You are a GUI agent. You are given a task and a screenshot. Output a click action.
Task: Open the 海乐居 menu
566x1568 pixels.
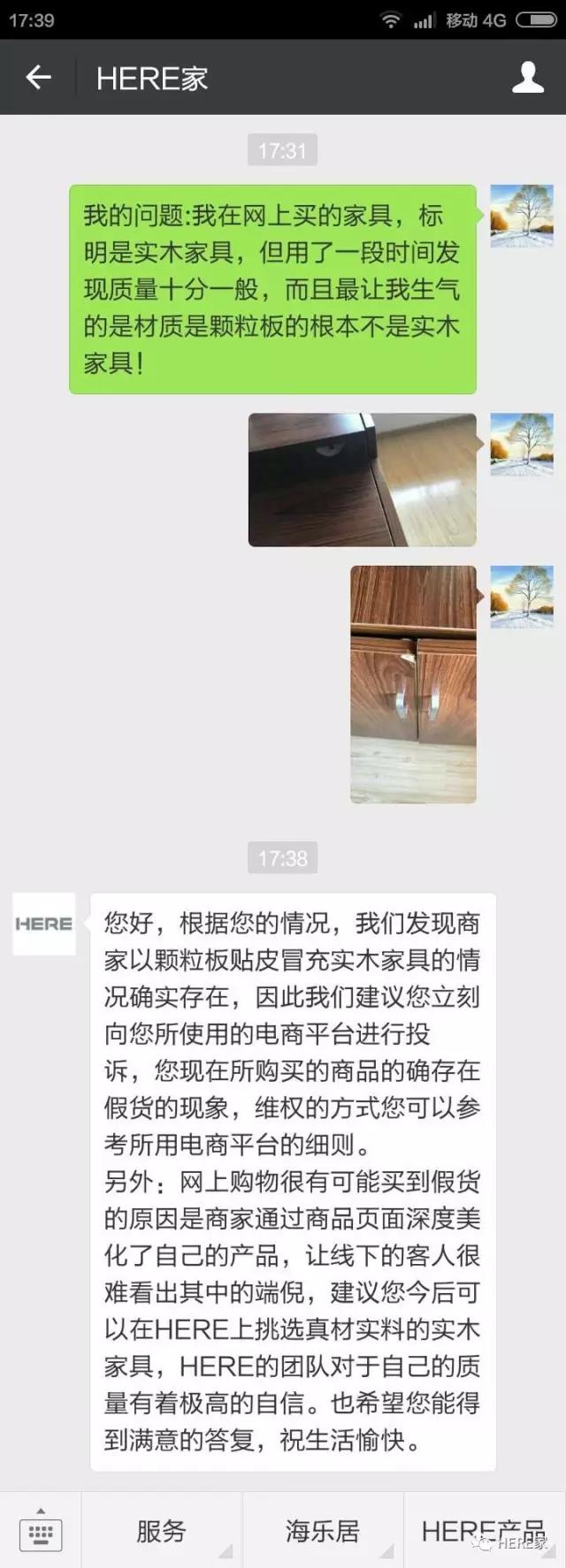point(322,1531)
